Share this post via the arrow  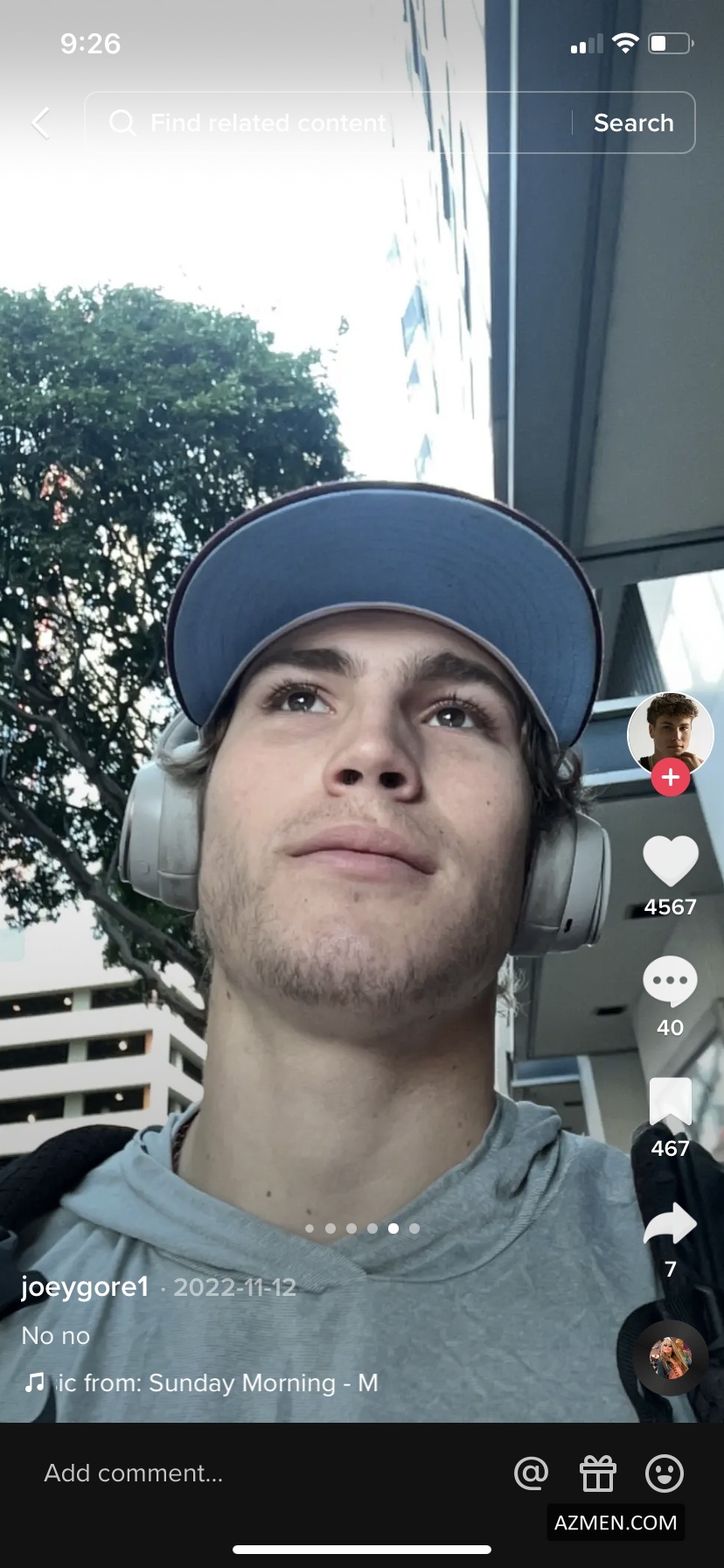tap(670, 1224)
